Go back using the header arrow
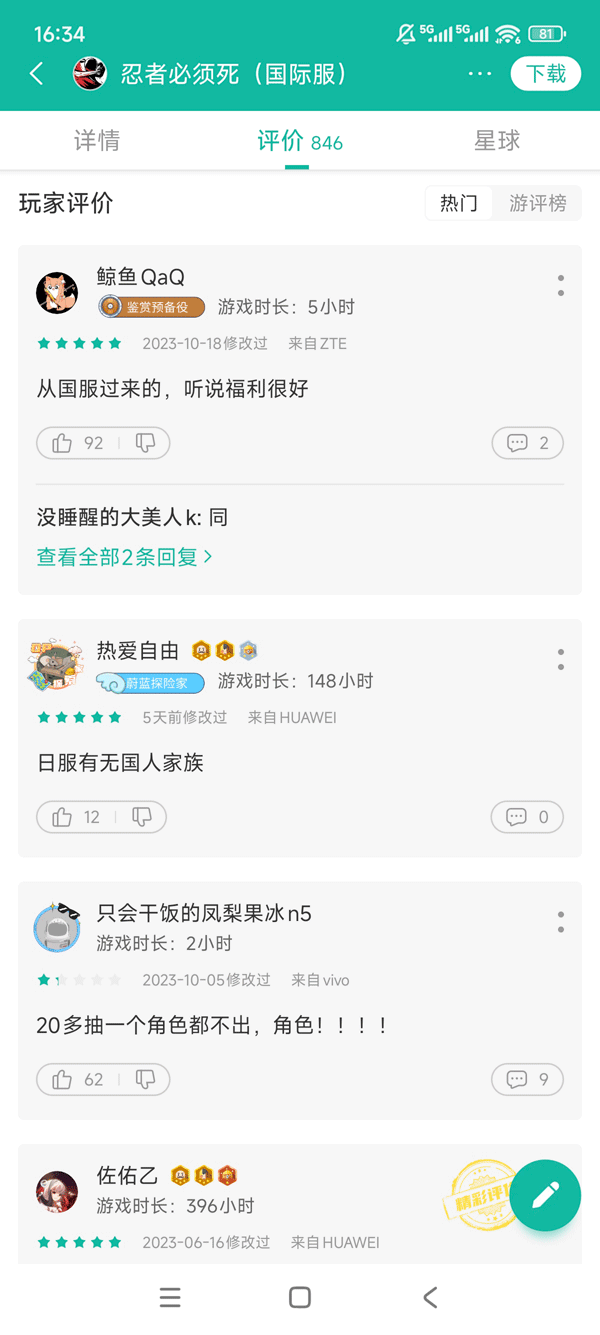Screen dimensions: 600x1335 (x=37, y=74)
